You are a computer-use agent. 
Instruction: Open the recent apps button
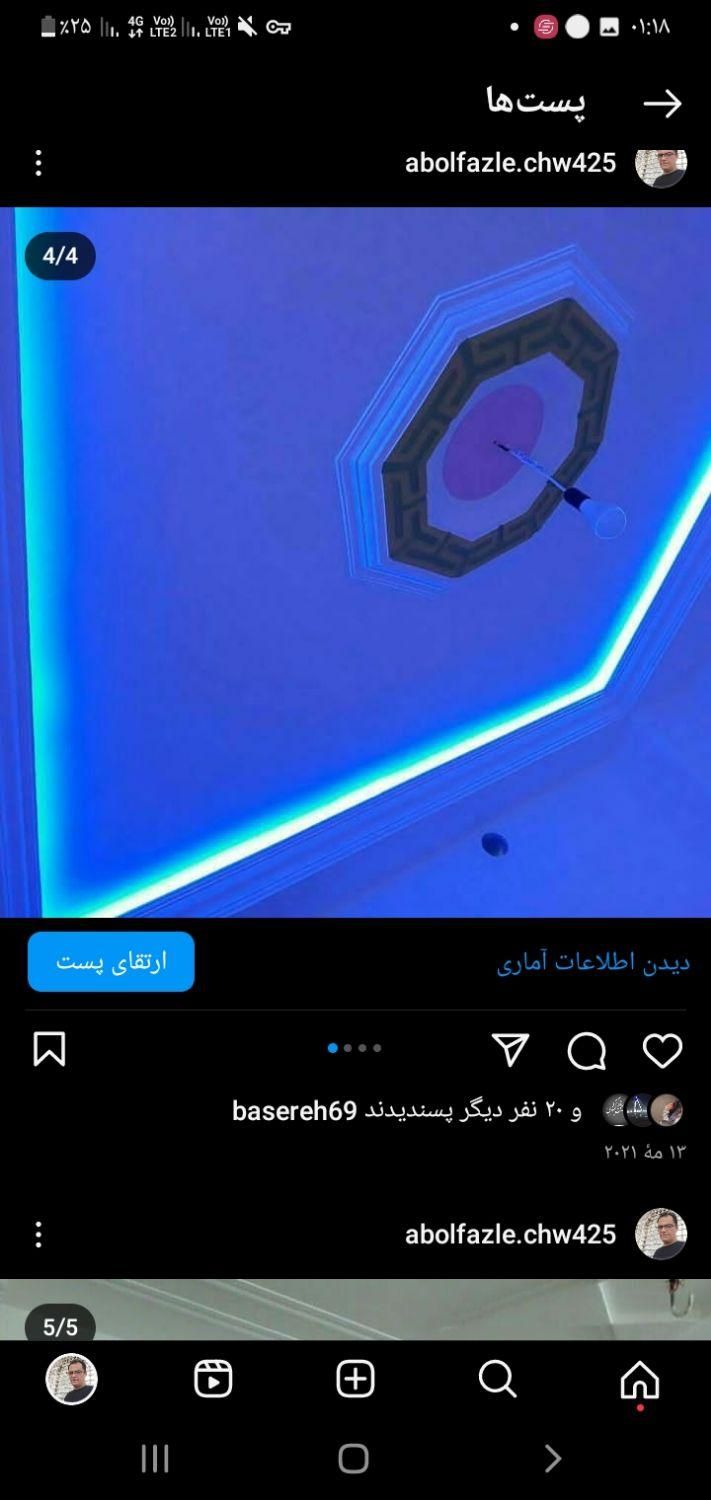pyautogui.click(x=155, y=1458)
